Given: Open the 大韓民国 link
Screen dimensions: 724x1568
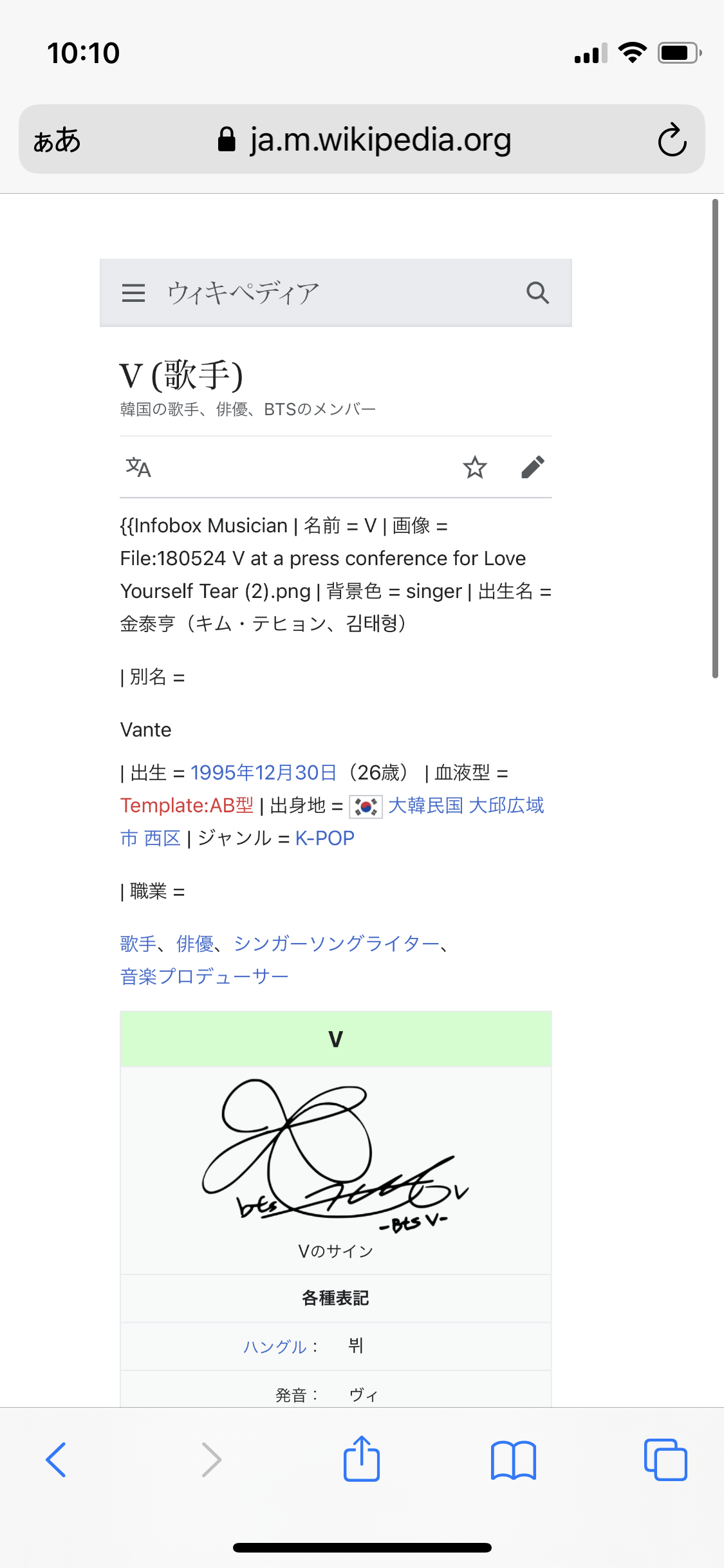Looking at the screenshot, I should click(x=425, y=805).
